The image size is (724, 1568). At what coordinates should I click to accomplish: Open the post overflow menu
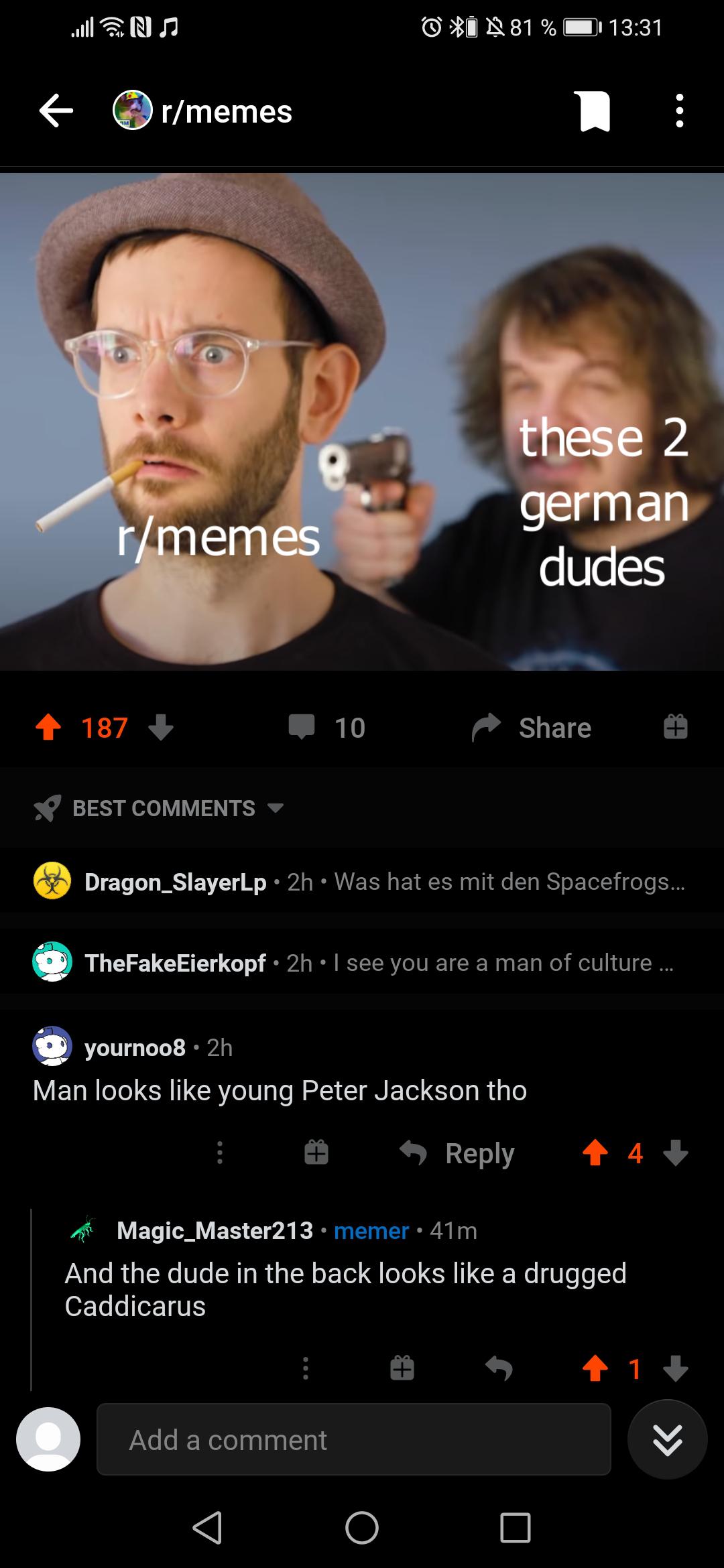[x=679, y=111]
